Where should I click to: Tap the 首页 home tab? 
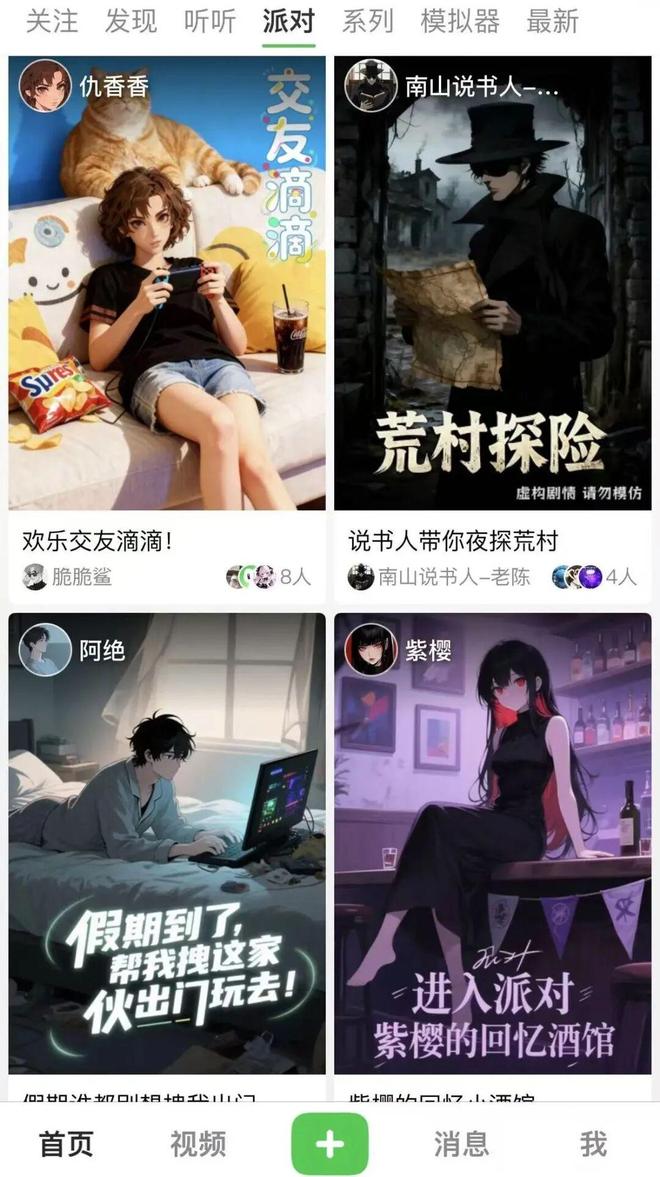click(66, 1144)
